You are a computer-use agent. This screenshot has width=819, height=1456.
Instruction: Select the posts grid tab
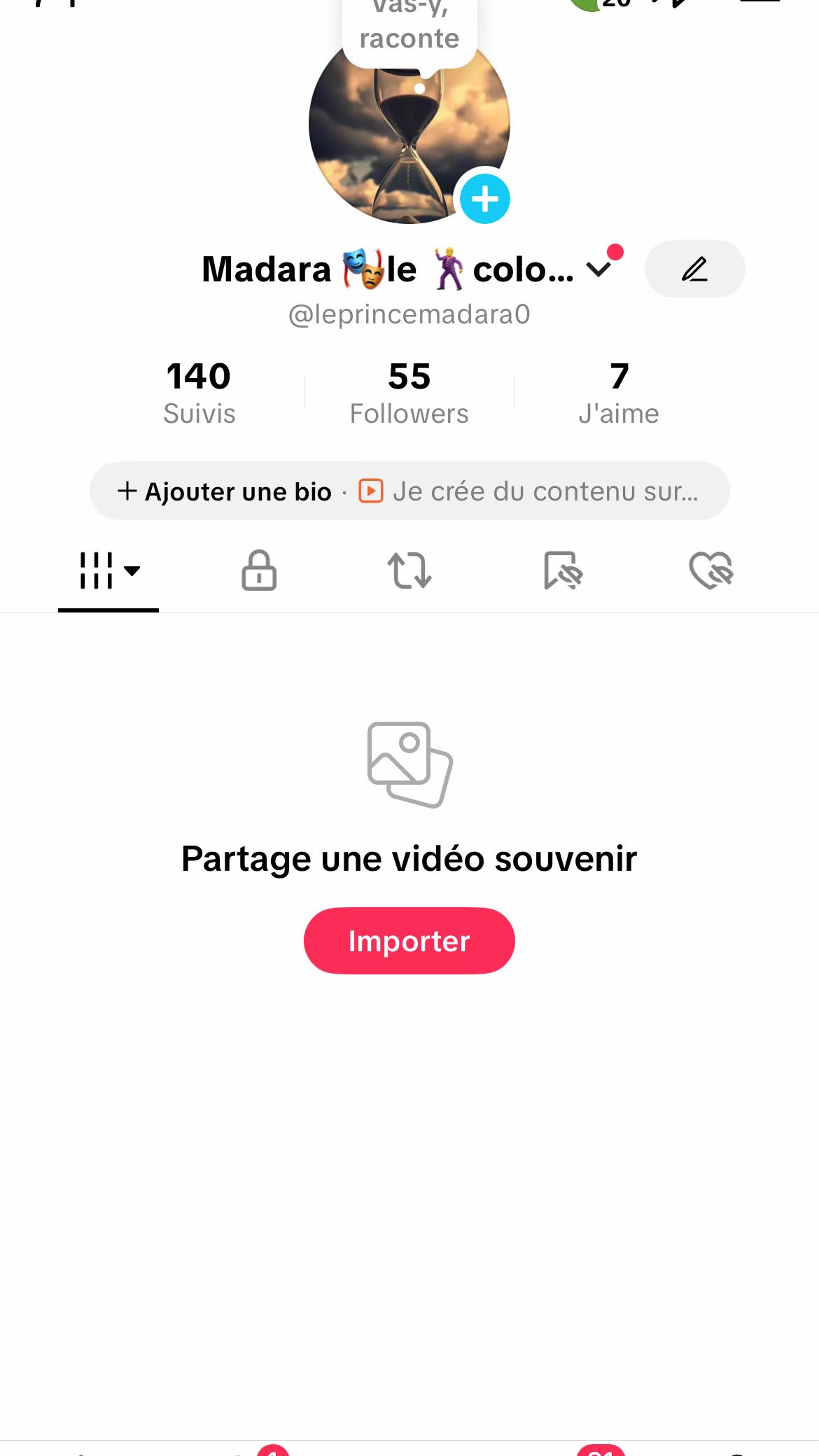coord(108,570)
